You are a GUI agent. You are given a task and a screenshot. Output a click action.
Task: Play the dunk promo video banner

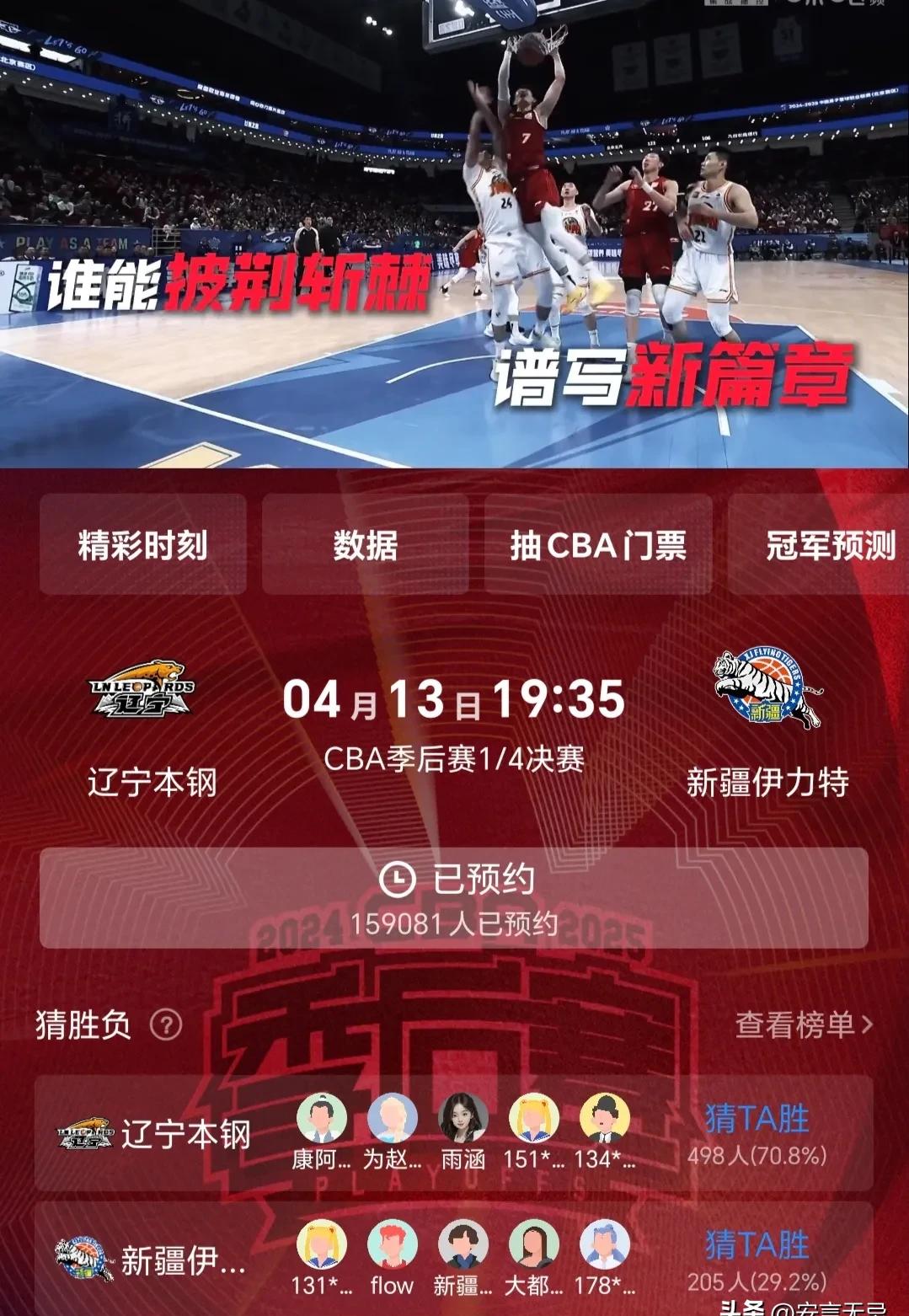[454, 233]
